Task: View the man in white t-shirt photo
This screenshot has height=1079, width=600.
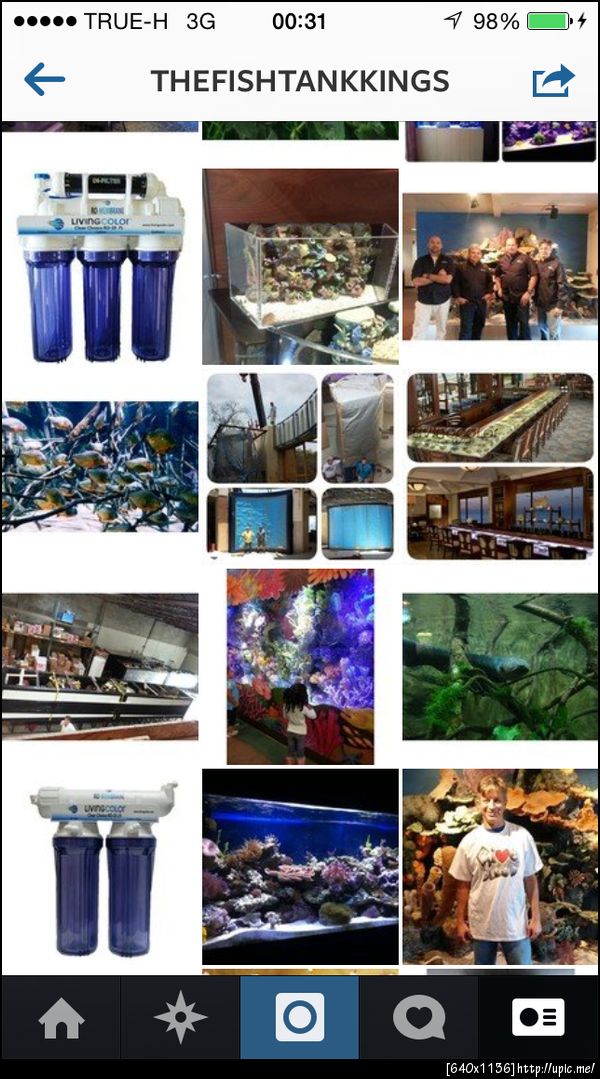Action: click(x=499, y=866)
